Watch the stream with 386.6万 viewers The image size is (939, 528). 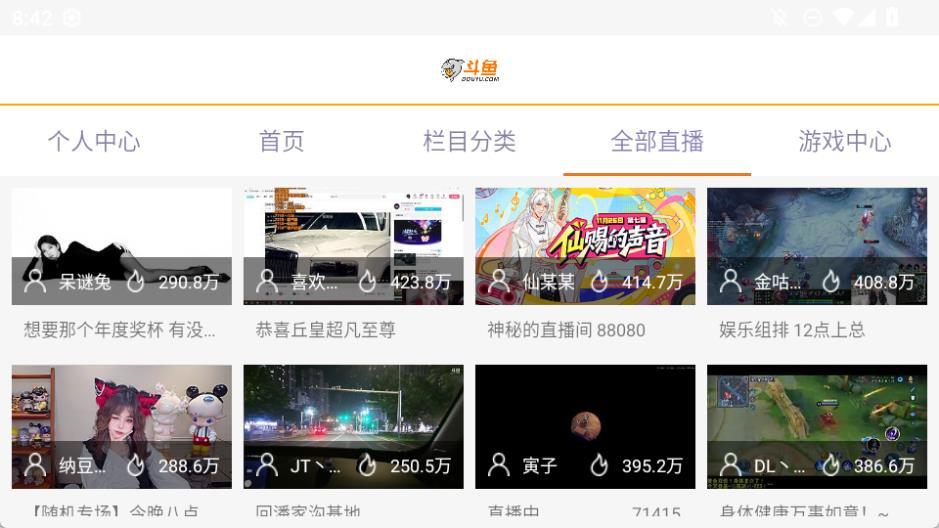tap(817, 425)
